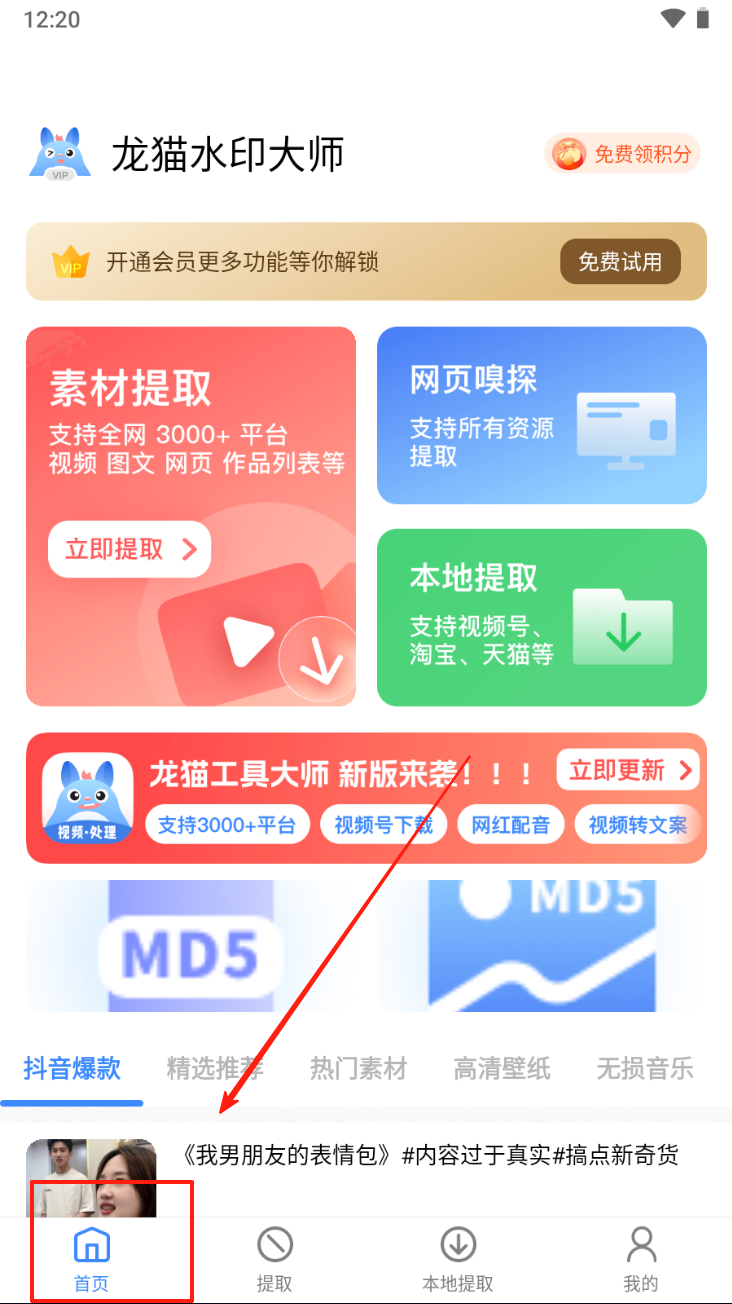Image resolution: width=732 pixels, height=1304 pixels.
Task: Open the MD5 image tool tile
Action: (x=542, y=946)
